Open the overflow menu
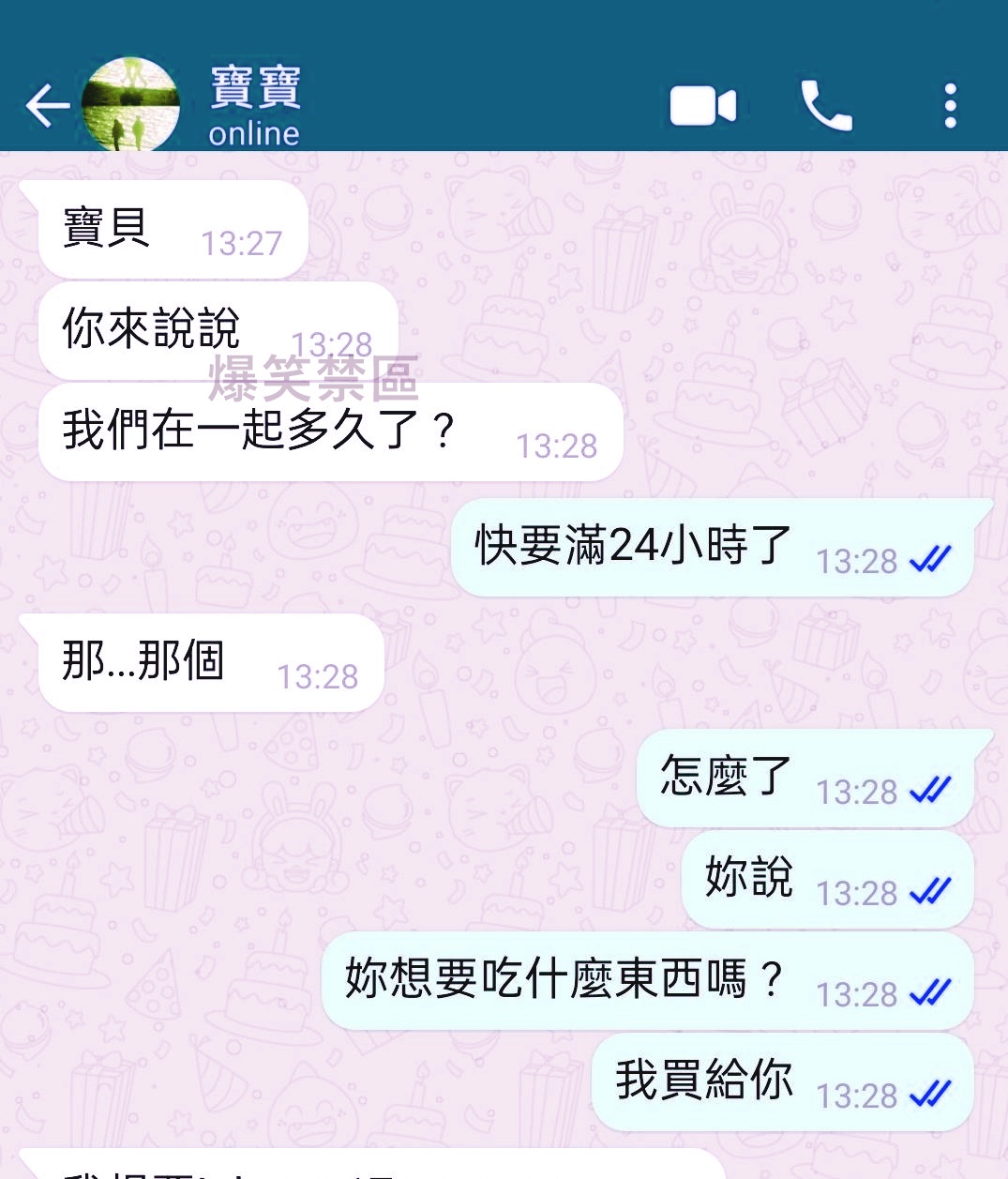The width and height of the screenshot is (1008, 1179). tap(950, 106)
